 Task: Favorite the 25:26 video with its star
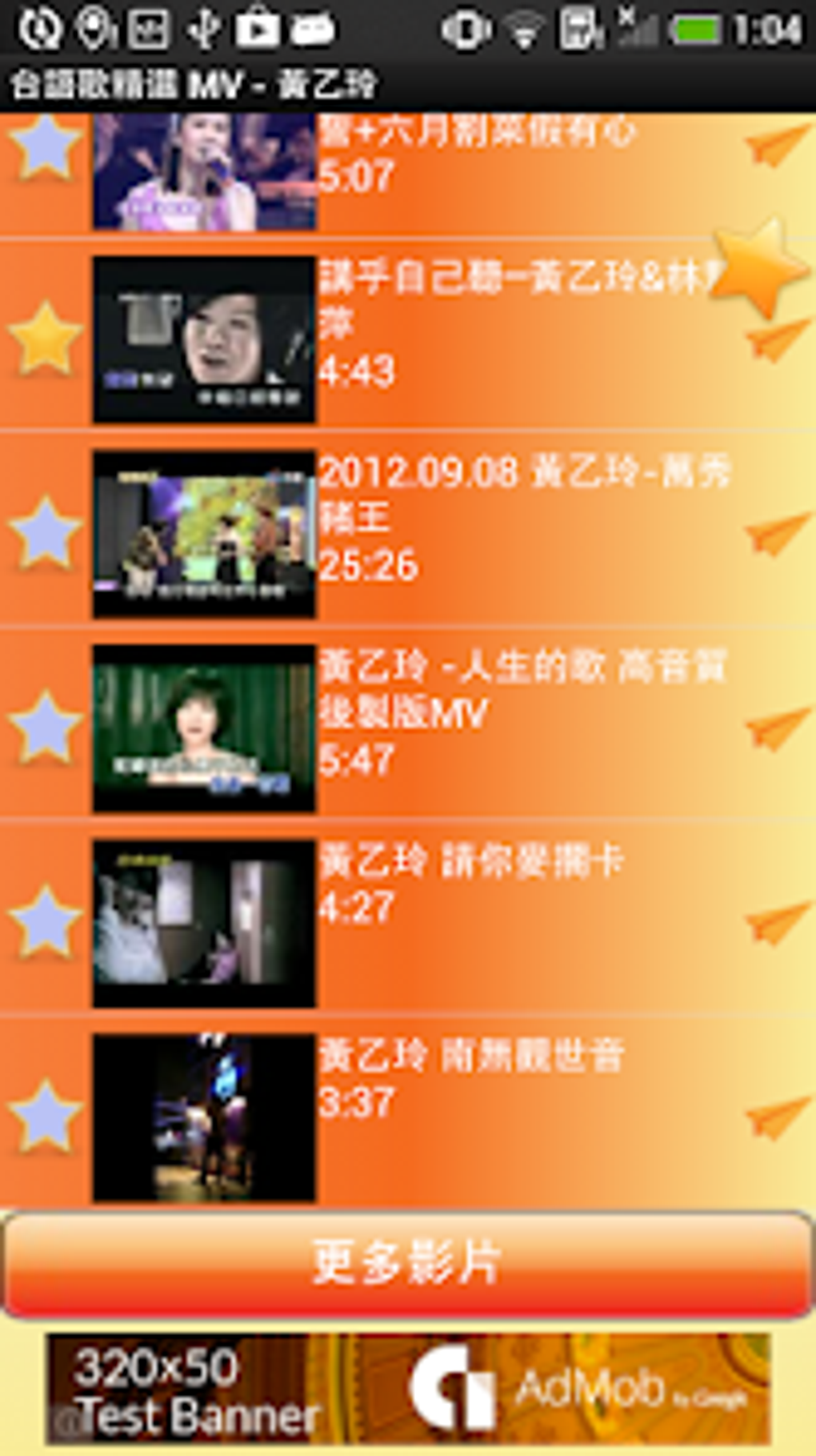[45, 533]
